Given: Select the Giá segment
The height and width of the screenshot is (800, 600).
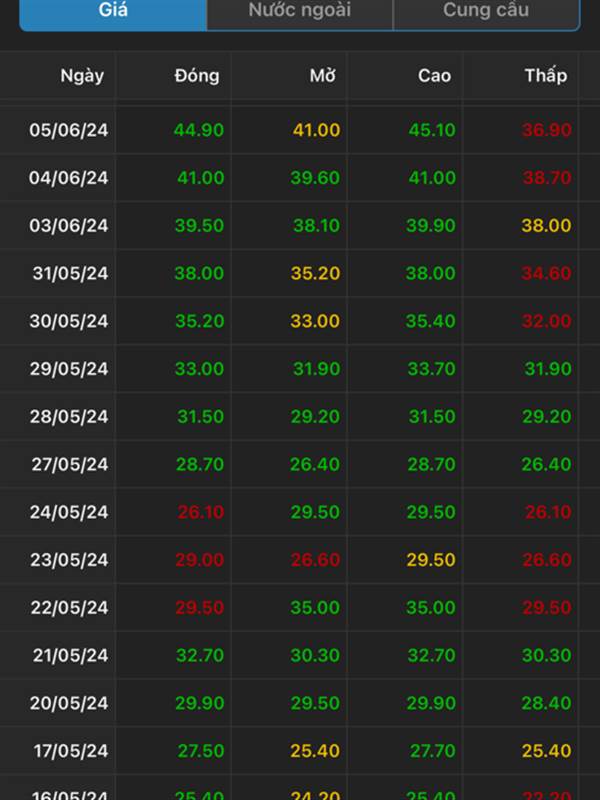Looking at the screenshot, I should [113, 13].
